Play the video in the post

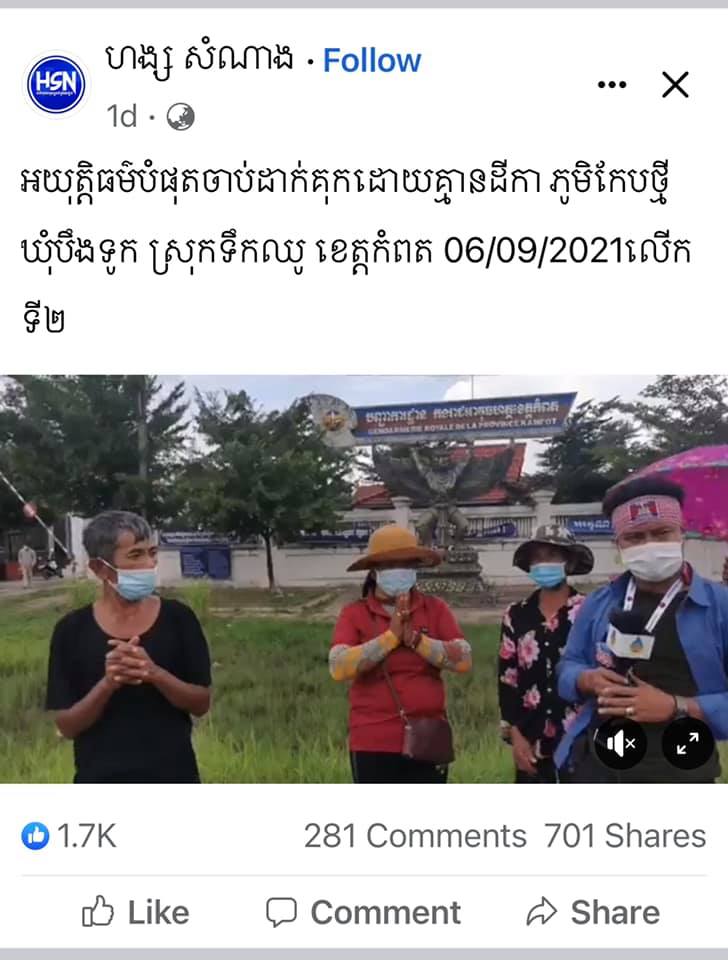[x=364, y=578]
